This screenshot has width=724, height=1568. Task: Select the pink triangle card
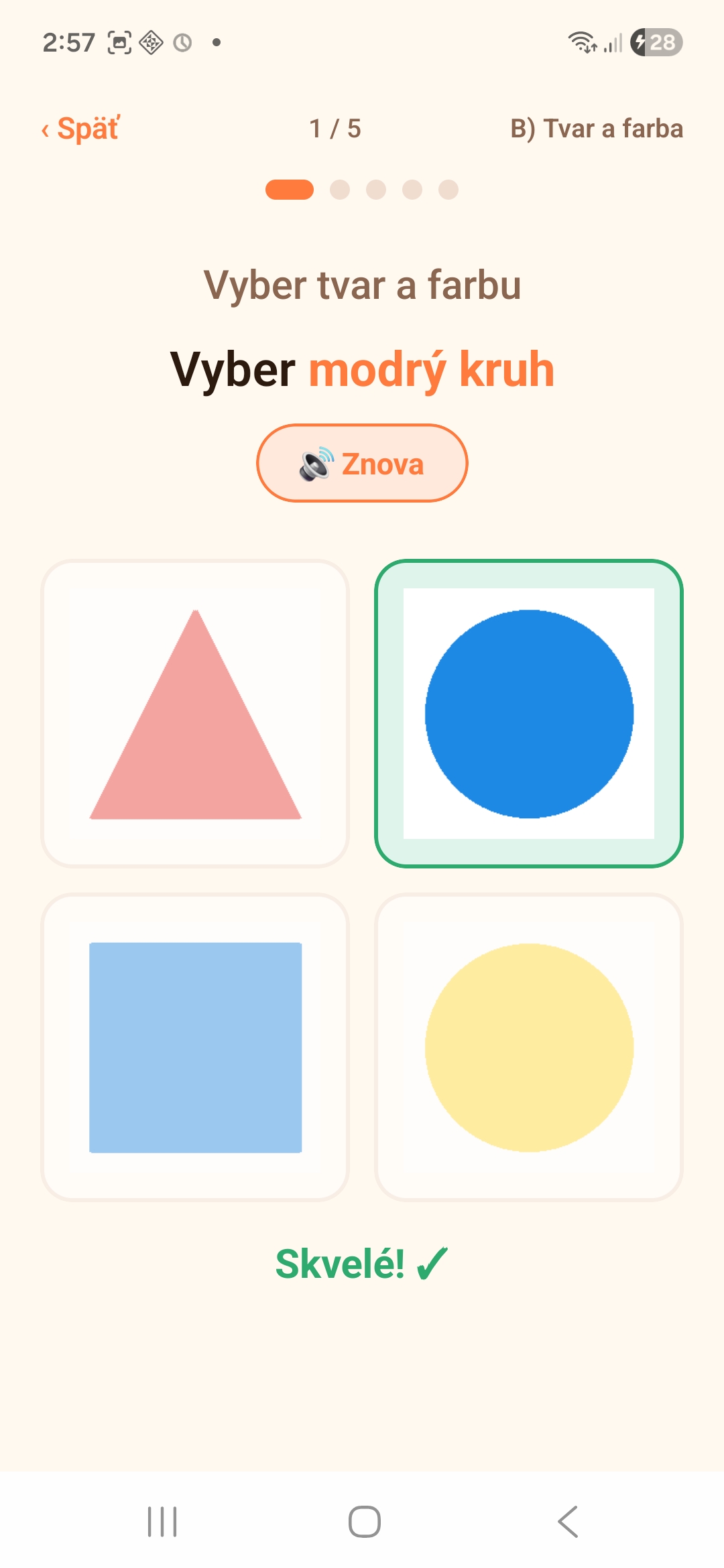(x=195, y=714)
